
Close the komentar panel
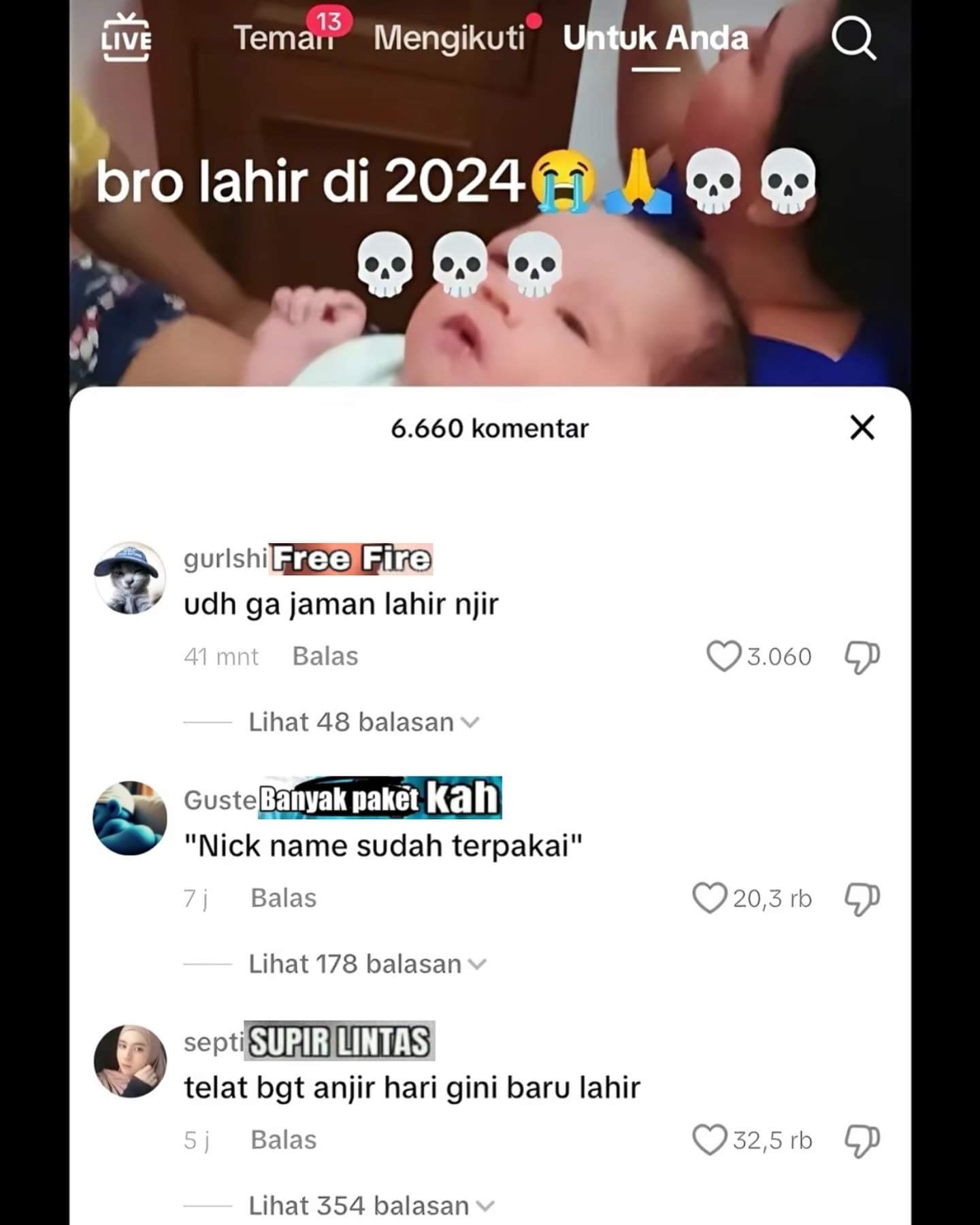(862, 427)
